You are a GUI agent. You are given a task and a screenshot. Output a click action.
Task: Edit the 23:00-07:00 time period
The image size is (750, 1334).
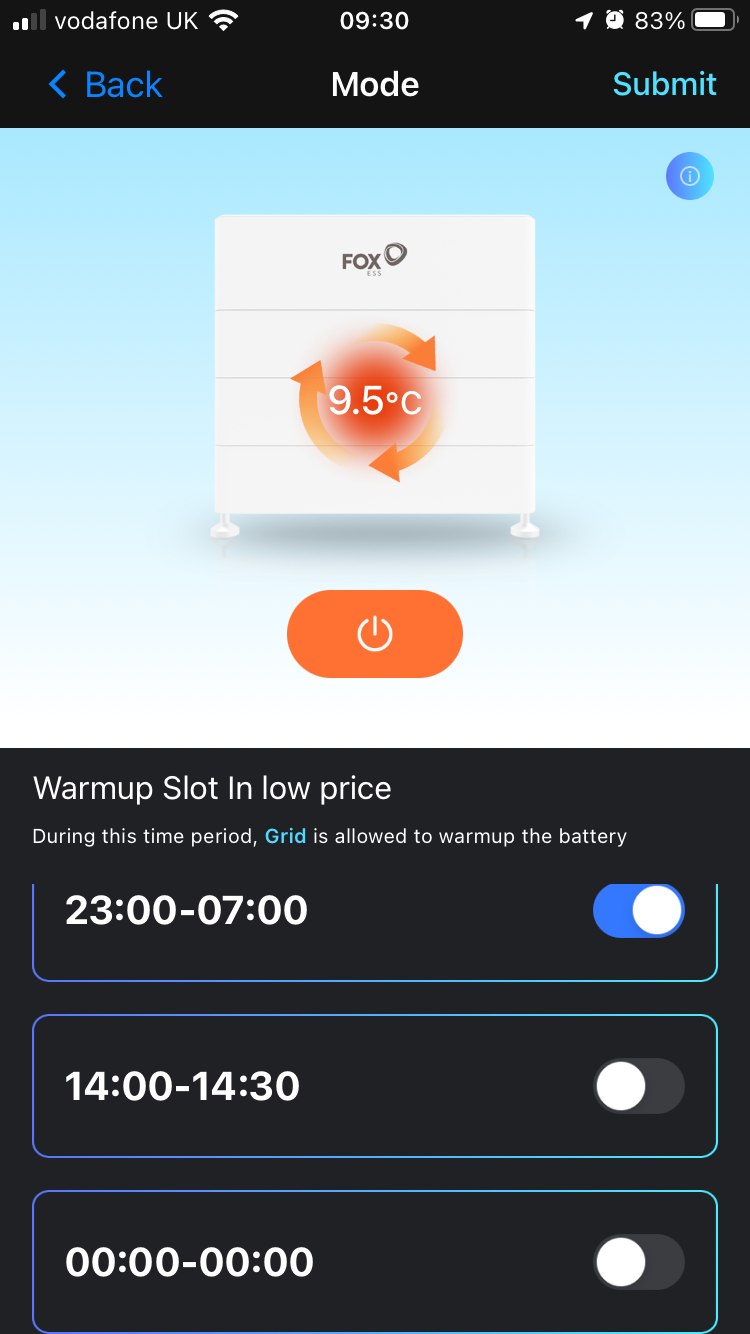tap(187, 911)
